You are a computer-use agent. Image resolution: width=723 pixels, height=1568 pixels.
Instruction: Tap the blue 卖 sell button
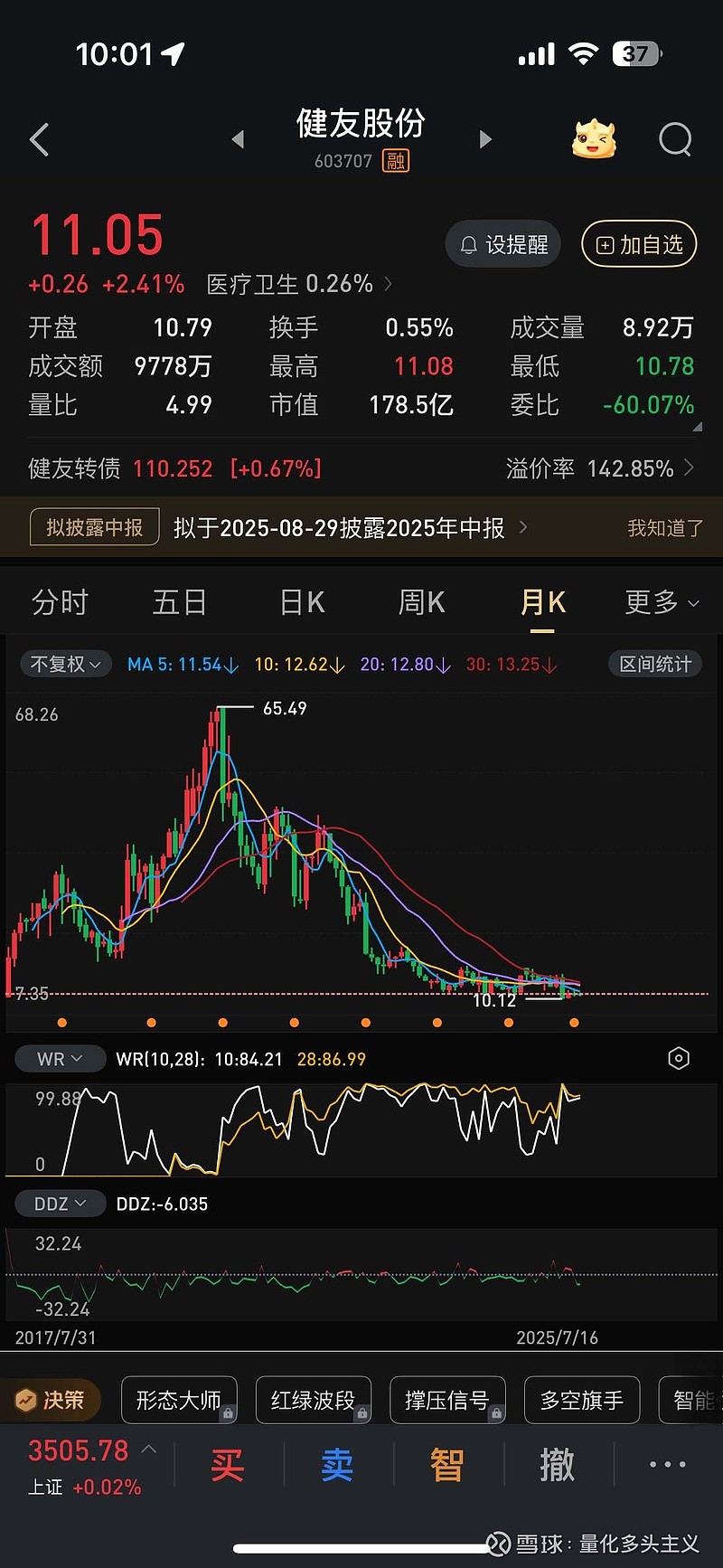[337, 1464]
